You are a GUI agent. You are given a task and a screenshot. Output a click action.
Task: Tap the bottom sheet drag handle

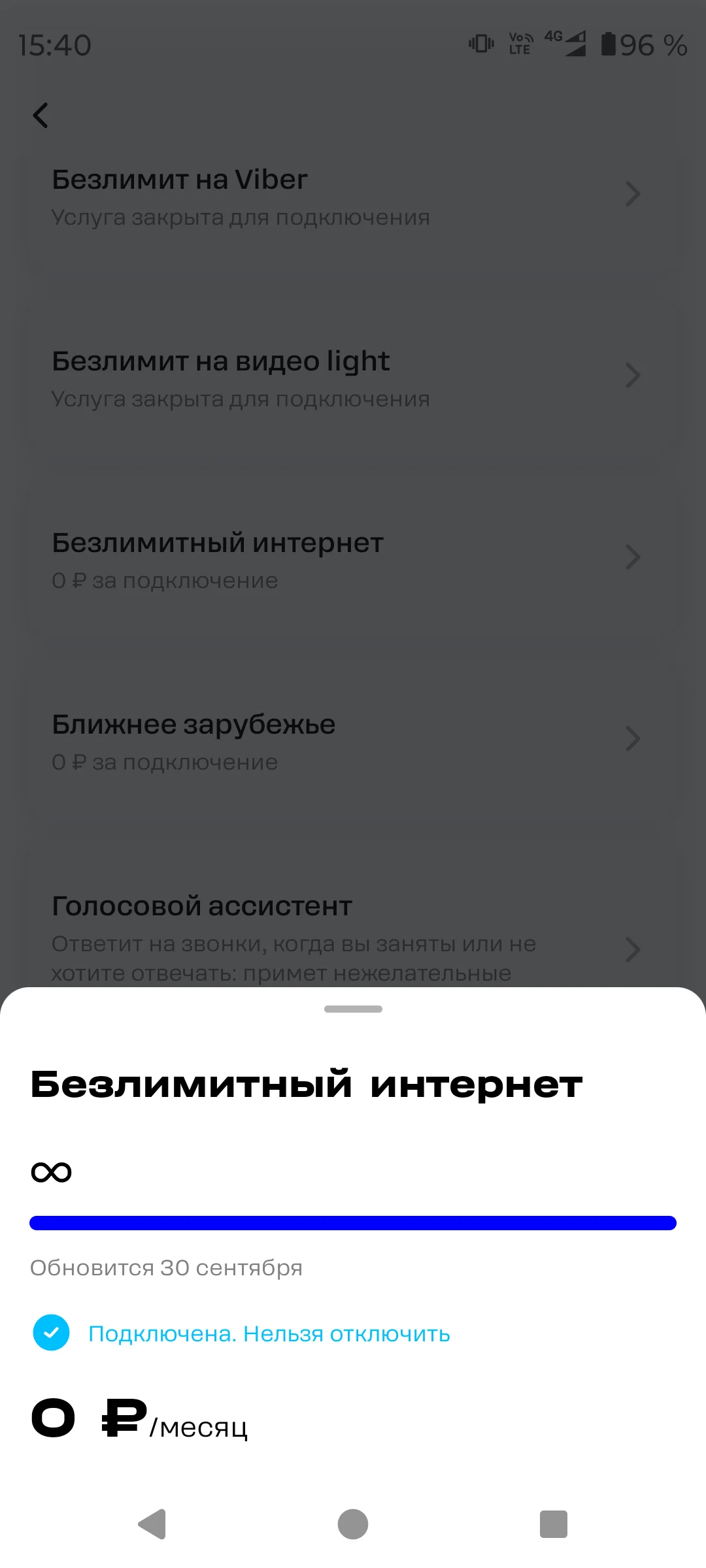coord(353,1009)
